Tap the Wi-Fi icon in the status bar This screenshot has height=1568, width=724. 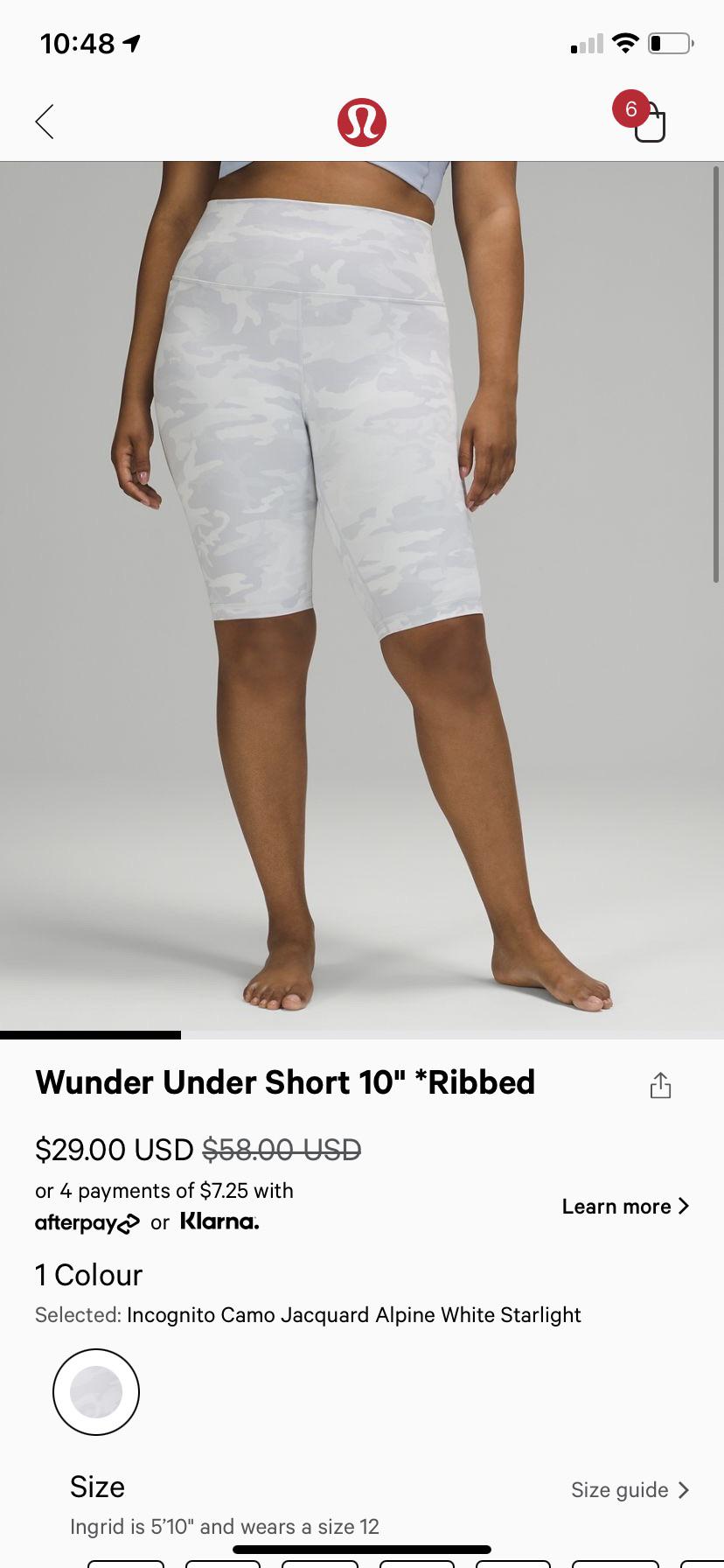pos(626,43)
